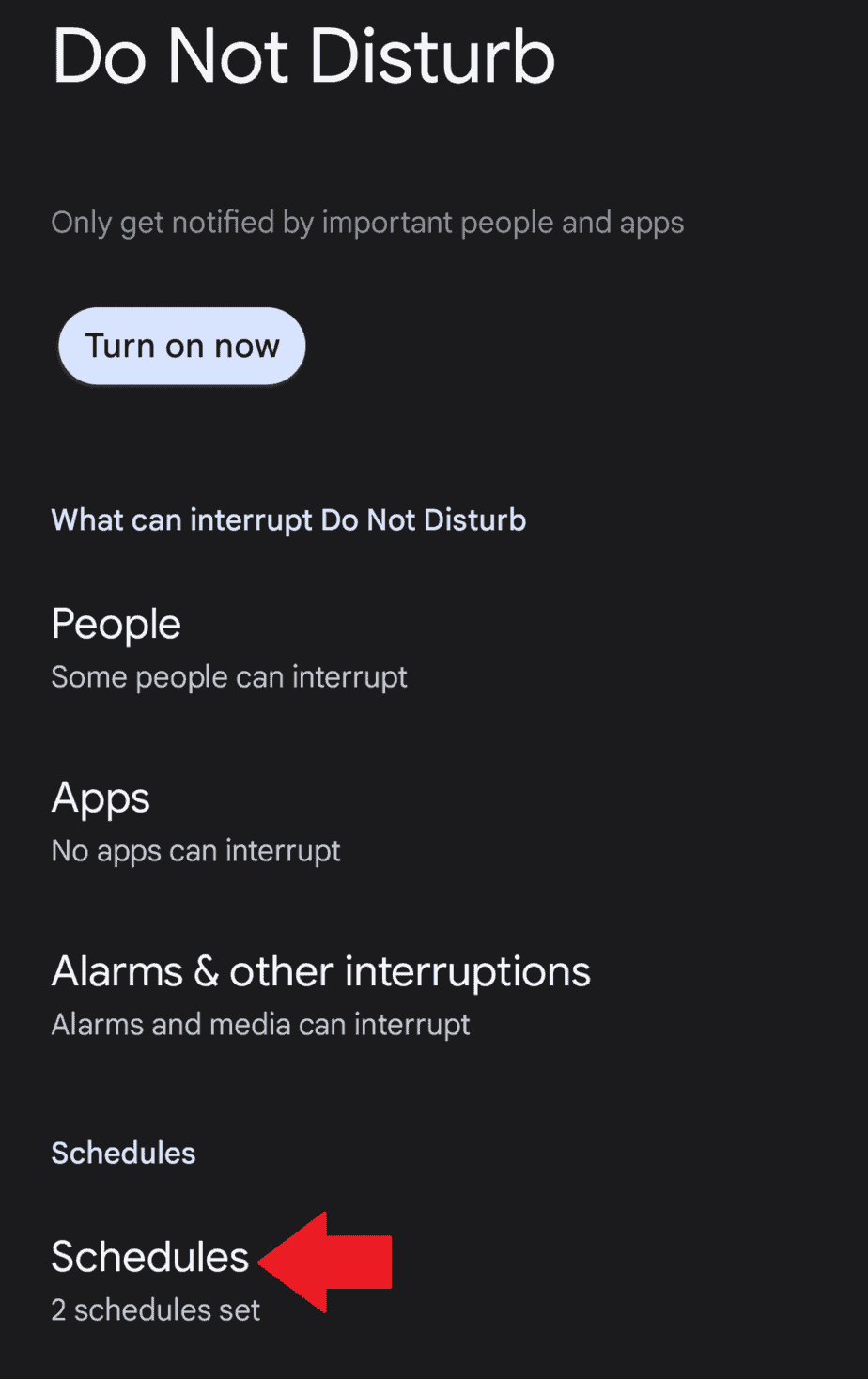The image size is (868, 1379).
Task: Tap the Schedules section header
Action: (x=123, y=1153)
